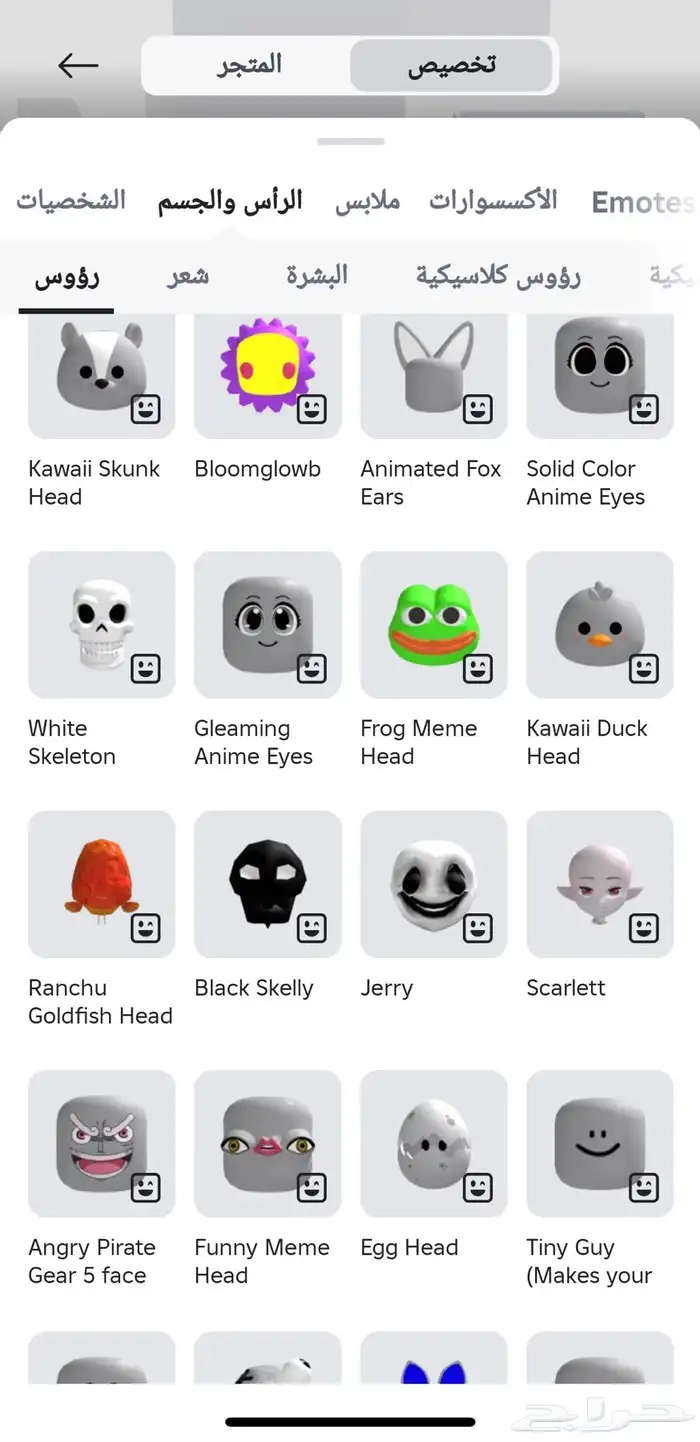The height and width of the screenshot is (1442, 700).
Task: Switch to the شعر sub-tab
Action: pyautogui.click(x=188, y=276)
